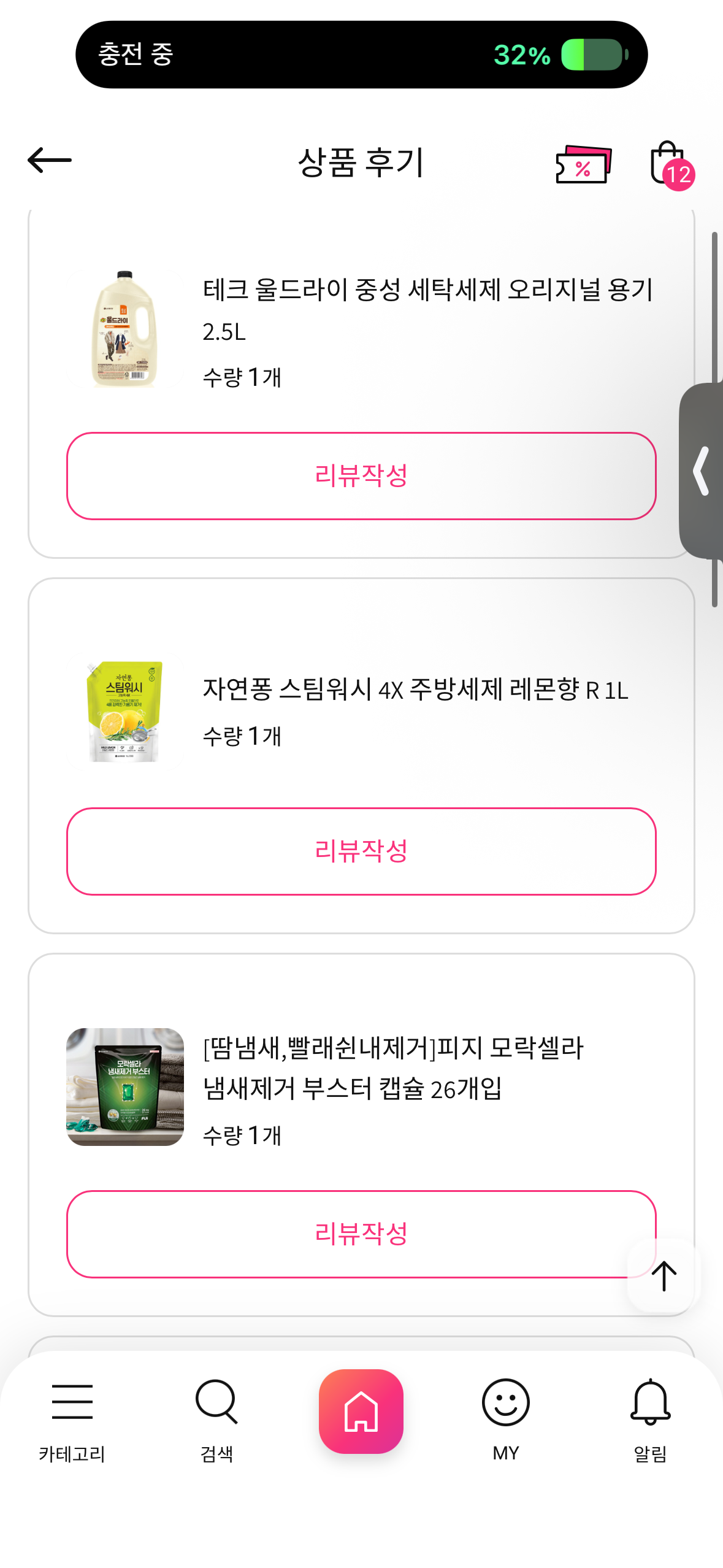Viewport: 723px width, 1568px height.
Task: Write a review for 자연퐁 스팀워시 주방세제
Action: point(361,851)
